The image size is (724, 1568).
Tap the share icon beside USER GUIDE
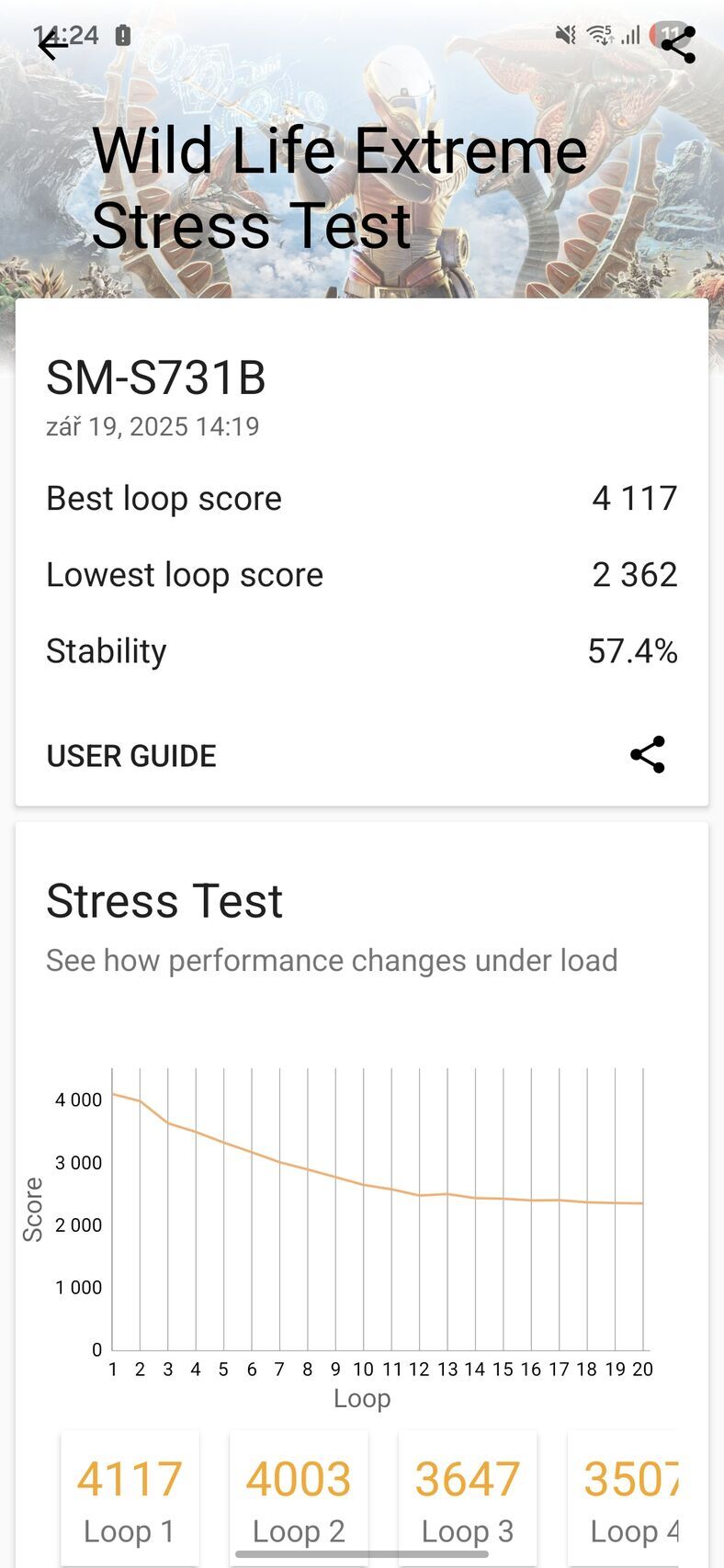click(x=648, y=755)
